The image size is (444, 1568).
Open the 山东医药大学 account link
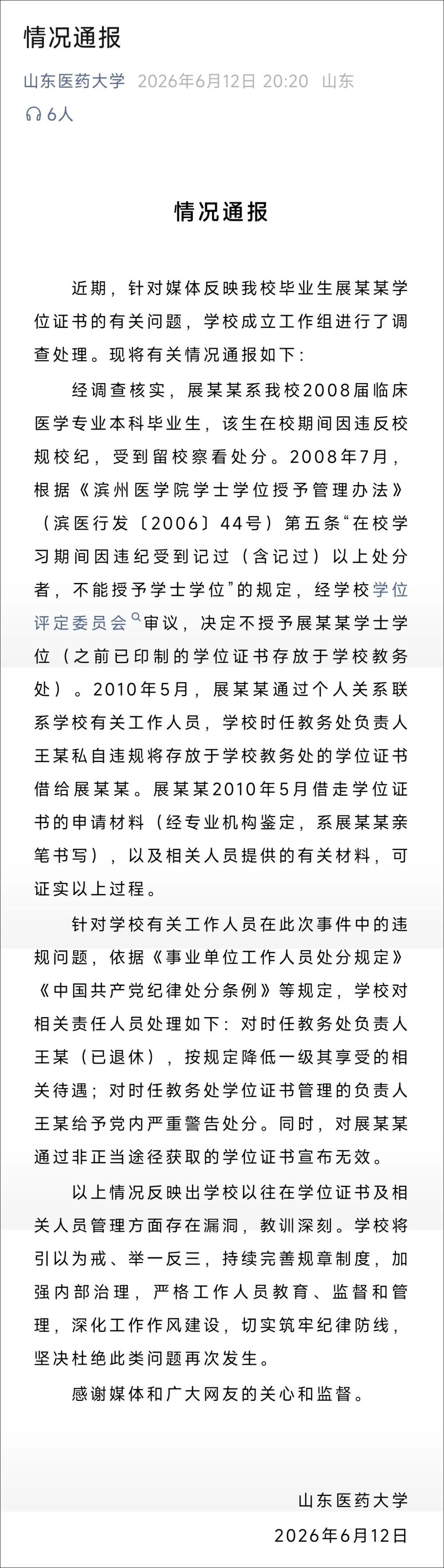click(74, 81)
